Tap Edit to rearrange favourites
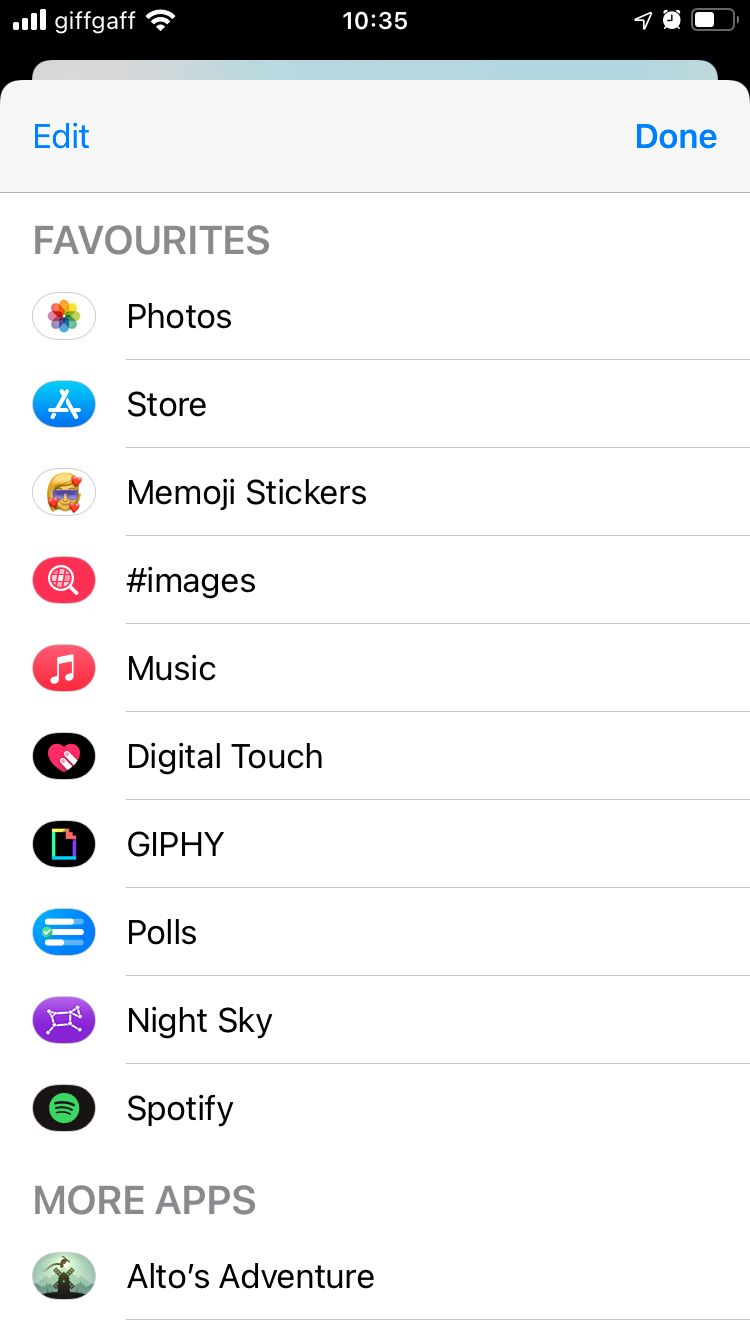750x1334 pixels. coord(61,136)
